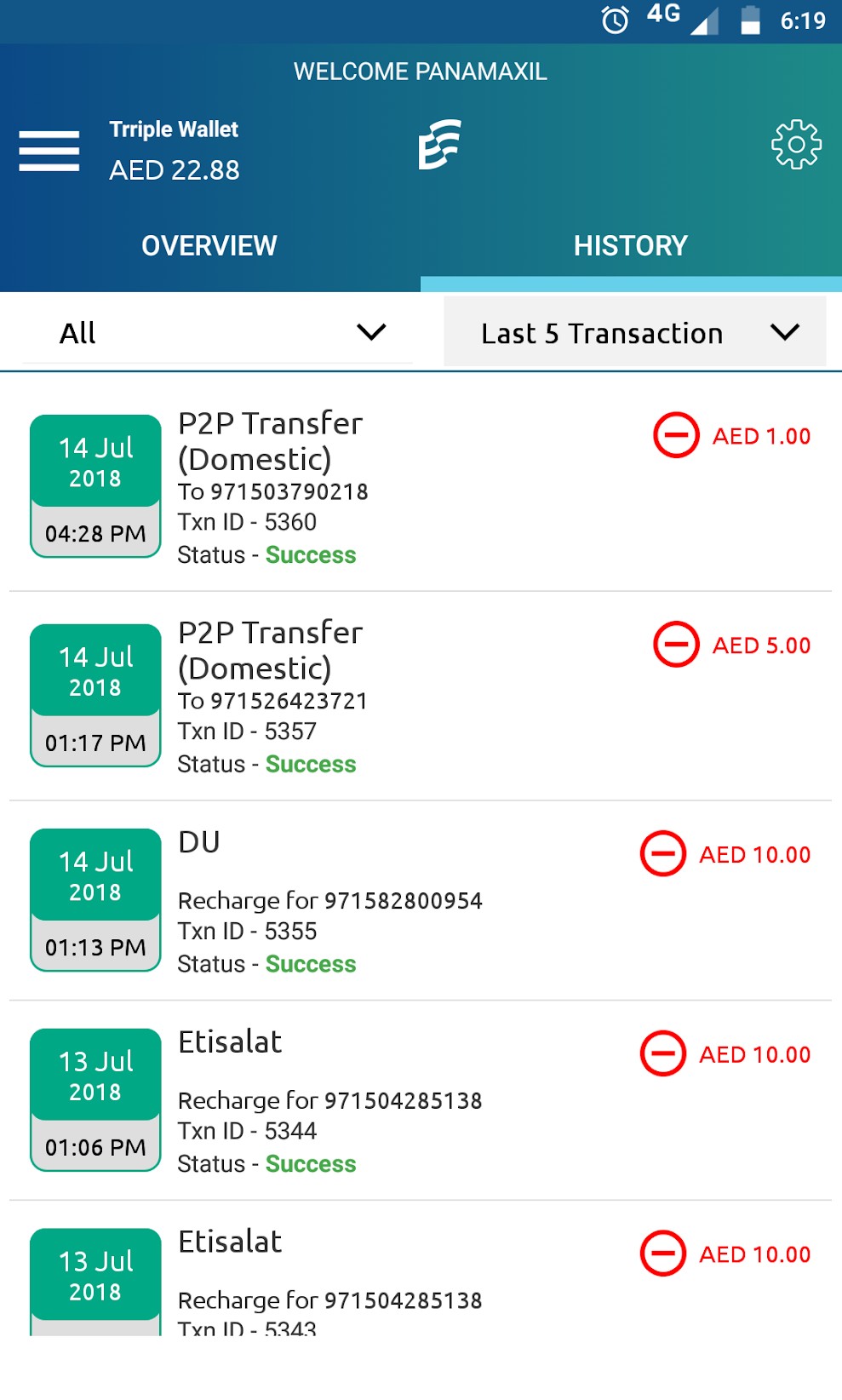Switch to the Overview tab
842x1400 pixels.
(209, 246)
